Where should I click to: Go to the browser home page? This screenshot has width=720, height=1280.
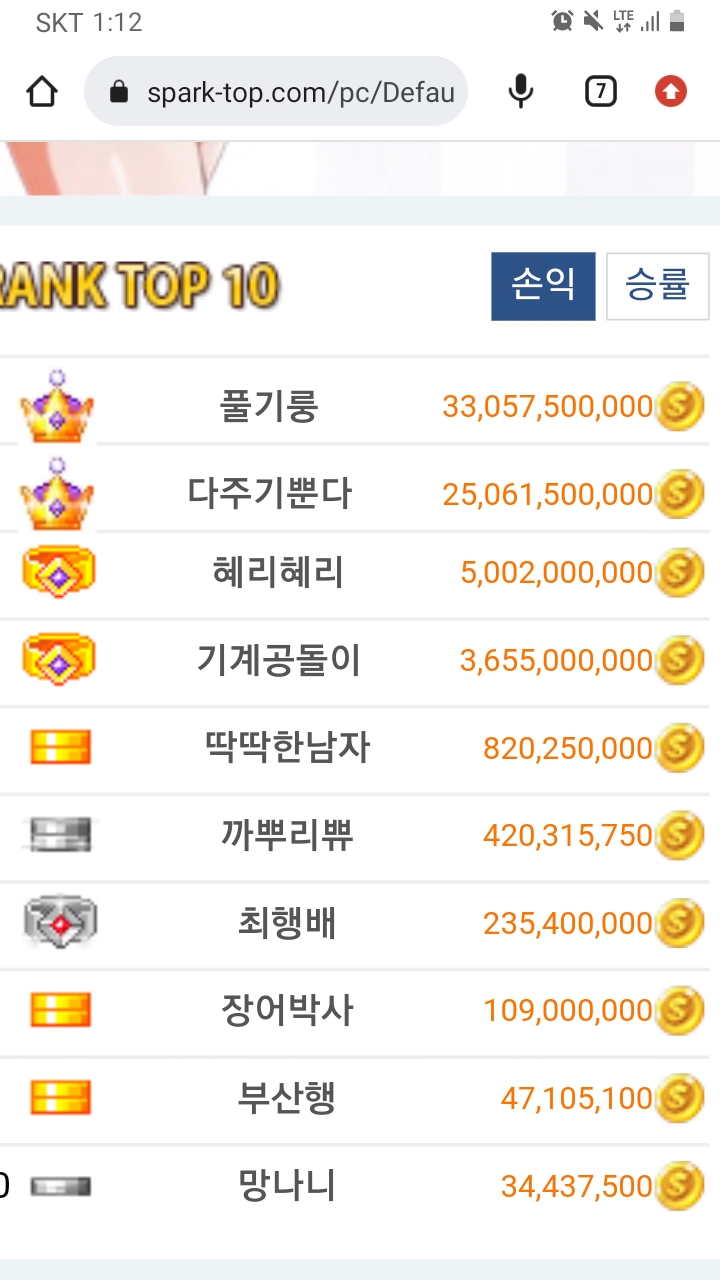point(42,92)
